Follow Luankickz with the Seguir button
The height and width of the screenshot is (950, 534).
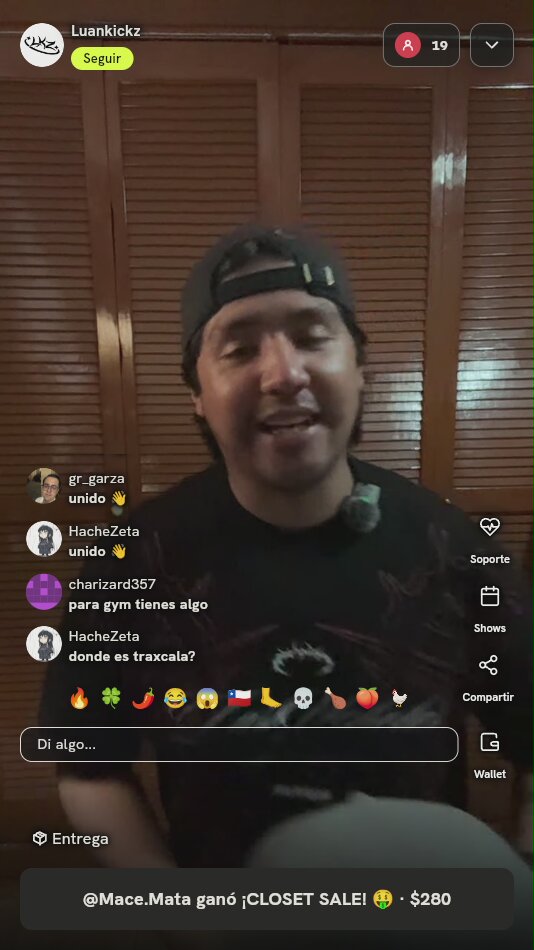click(102, 59)
